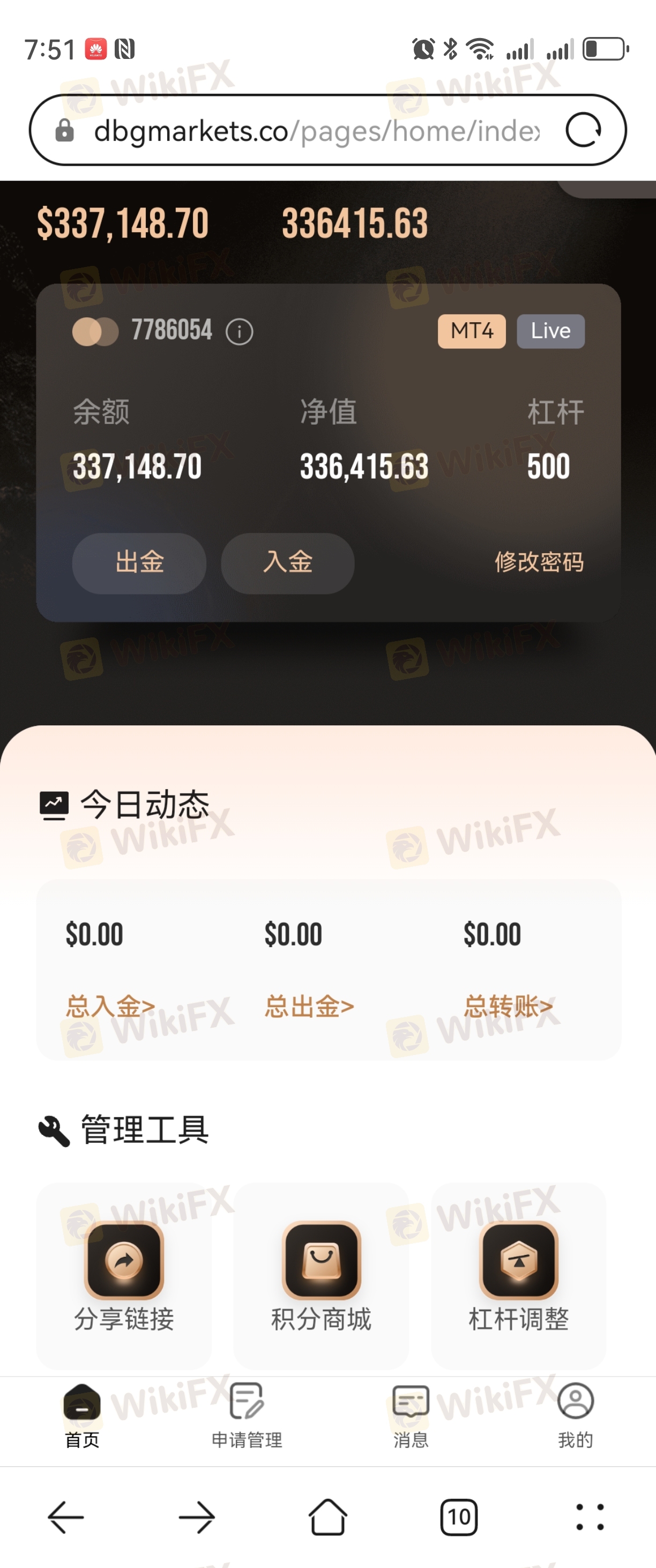Viewport: 656px width, 1568px height.
Task: Open 修改密码 to change password
Action: coord(539,562)
